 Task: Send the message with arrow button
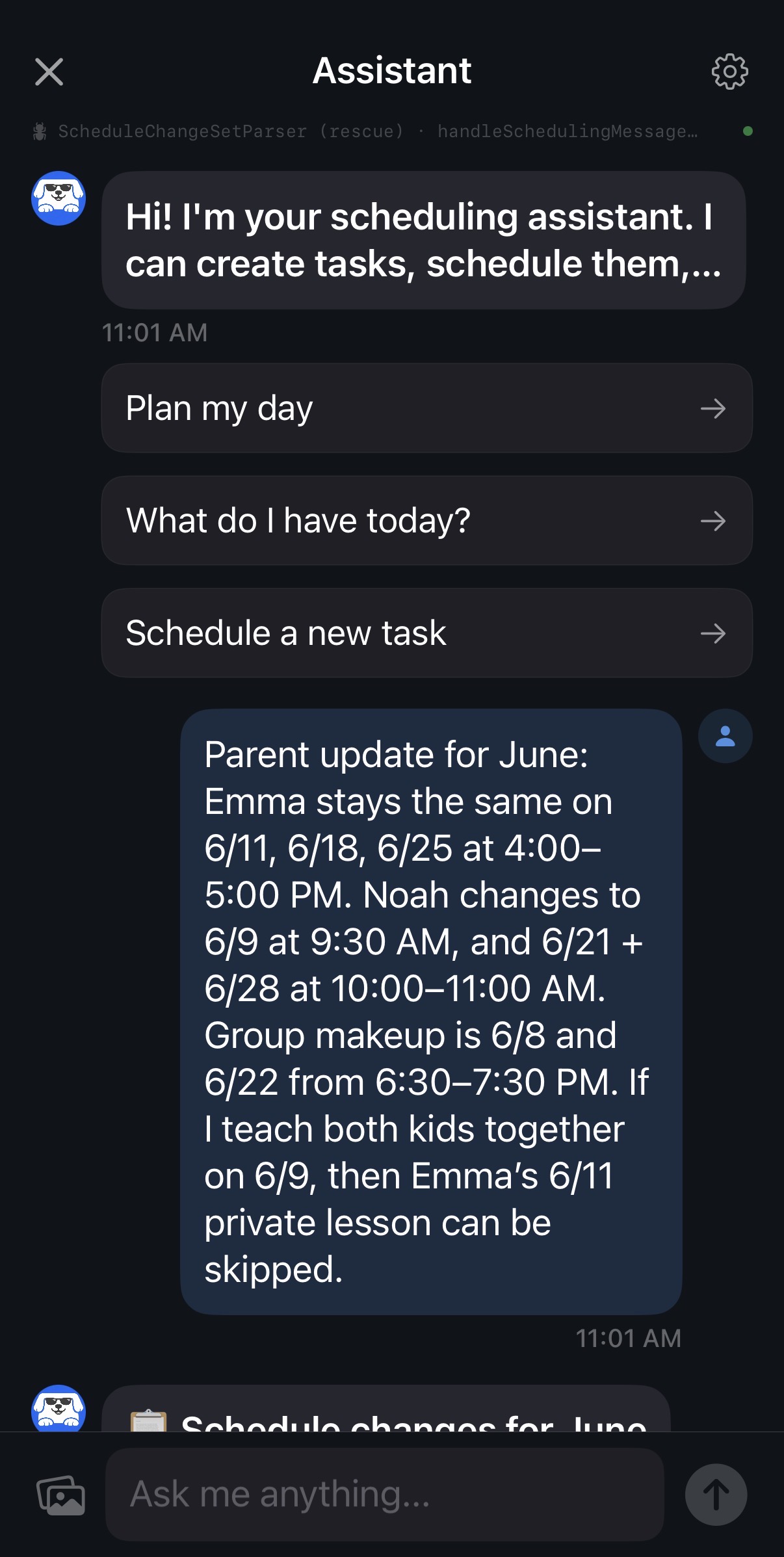[716, 1494]
